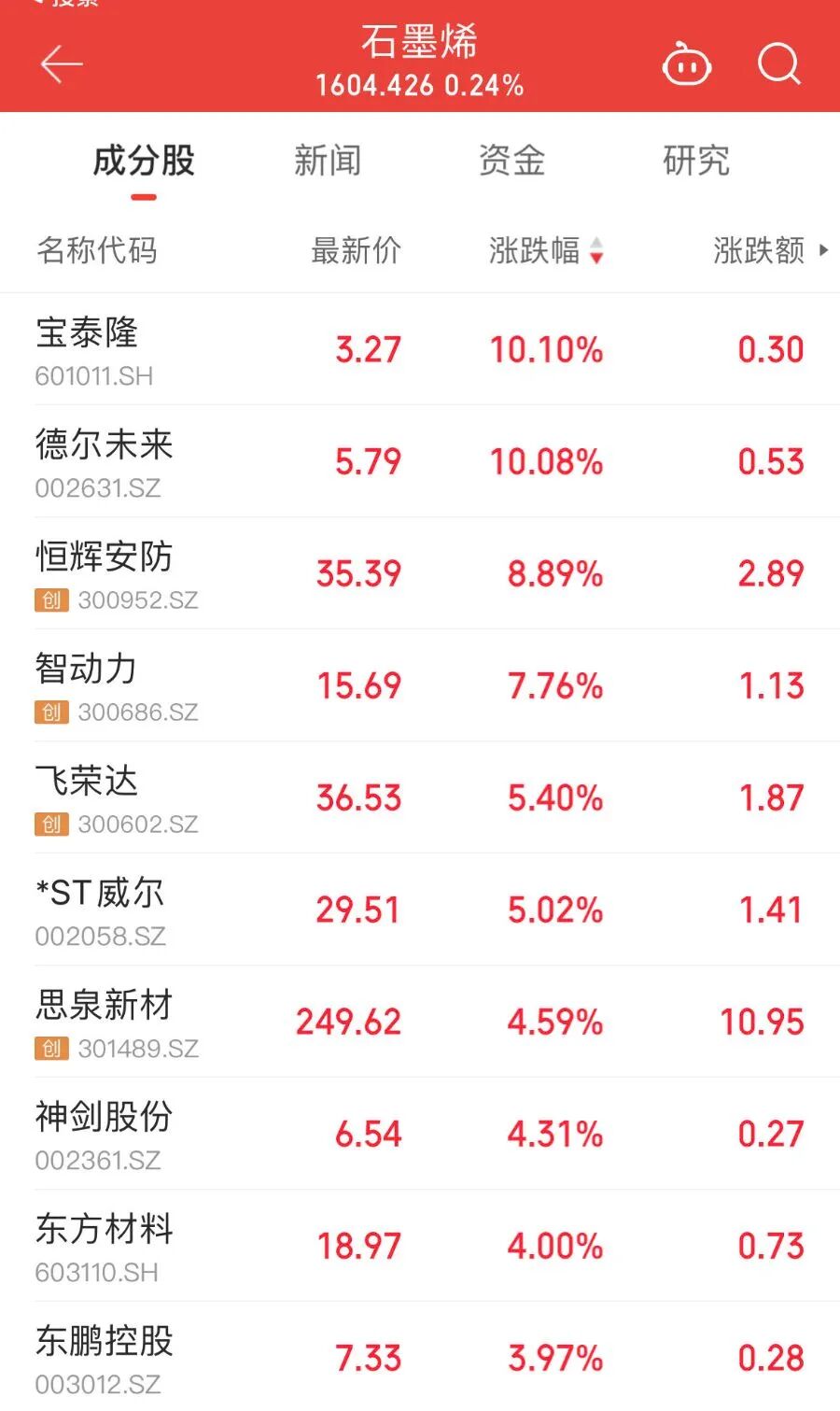Image resolution: width=840 pixels, height=1411 pixels.
Task: Switch to the 研究 tab
Action: tap(695, 161)
